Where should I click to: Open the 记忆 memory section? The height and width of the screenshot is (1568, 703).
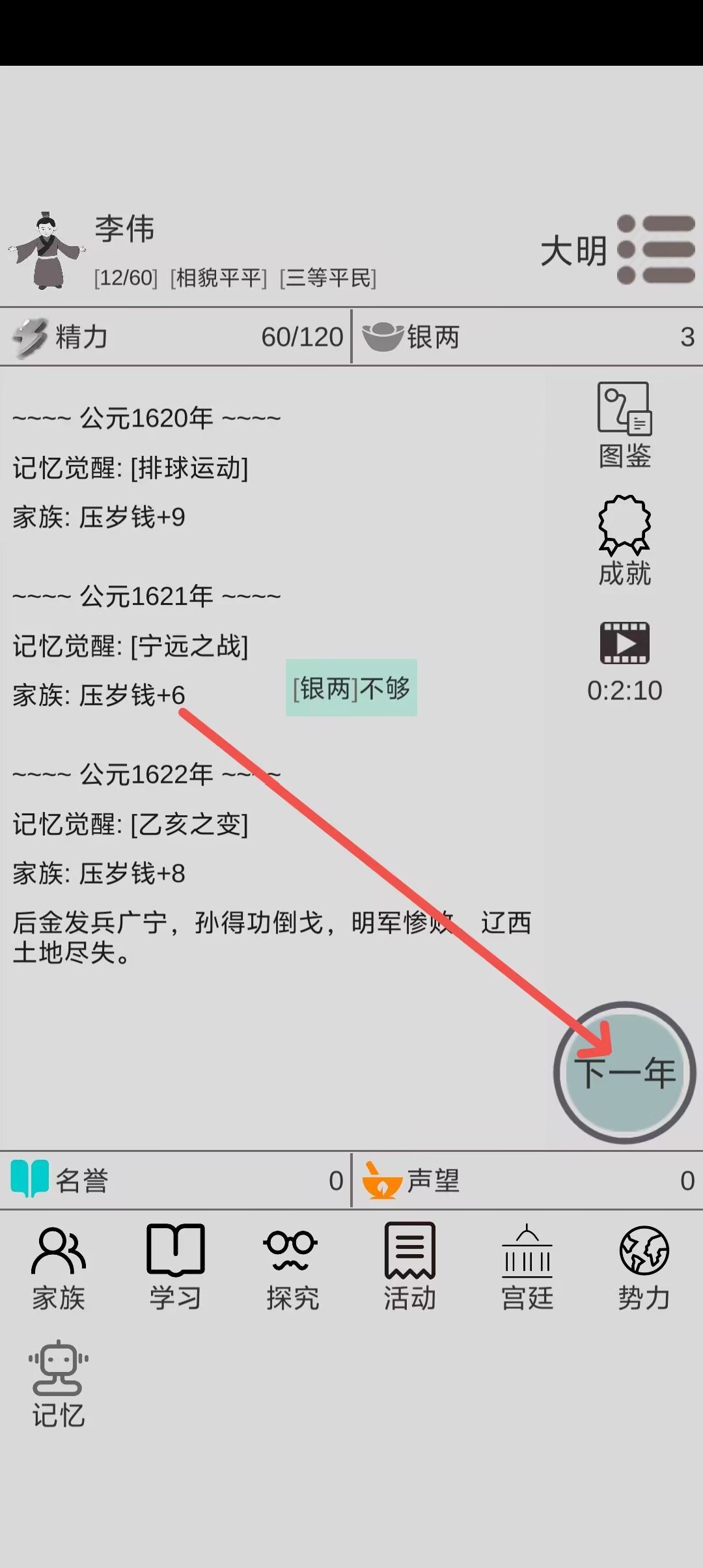pos(59,1385)
